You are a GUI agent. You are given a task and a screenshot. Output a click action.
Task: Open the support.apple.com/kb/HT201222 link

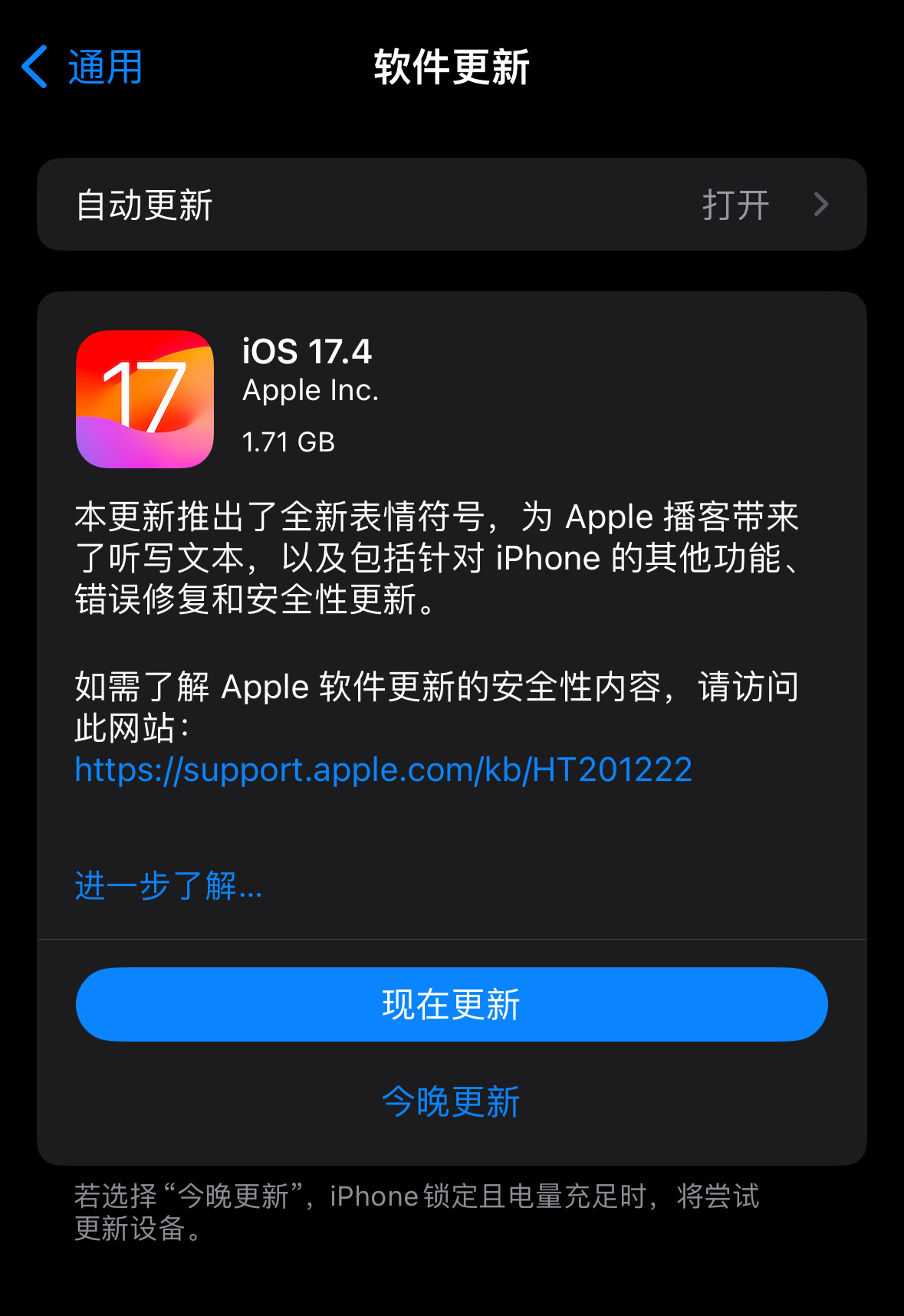point(383,770)
